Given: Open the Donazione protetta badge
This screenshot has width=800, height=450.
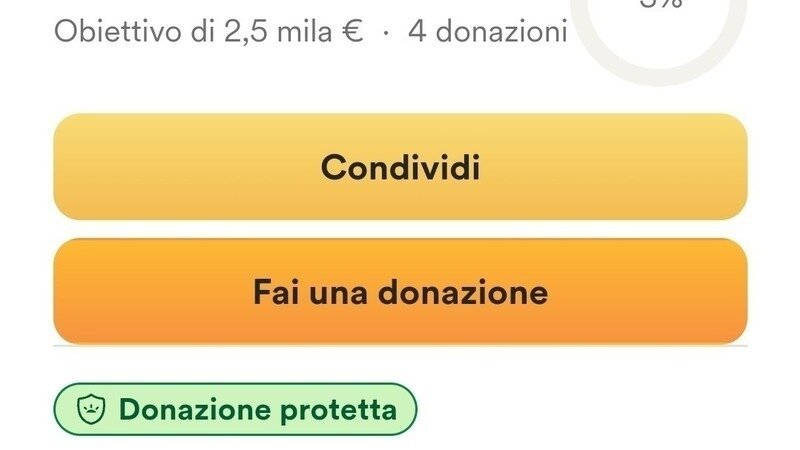Looking at the screenshot, I should [x=235, y=409].
